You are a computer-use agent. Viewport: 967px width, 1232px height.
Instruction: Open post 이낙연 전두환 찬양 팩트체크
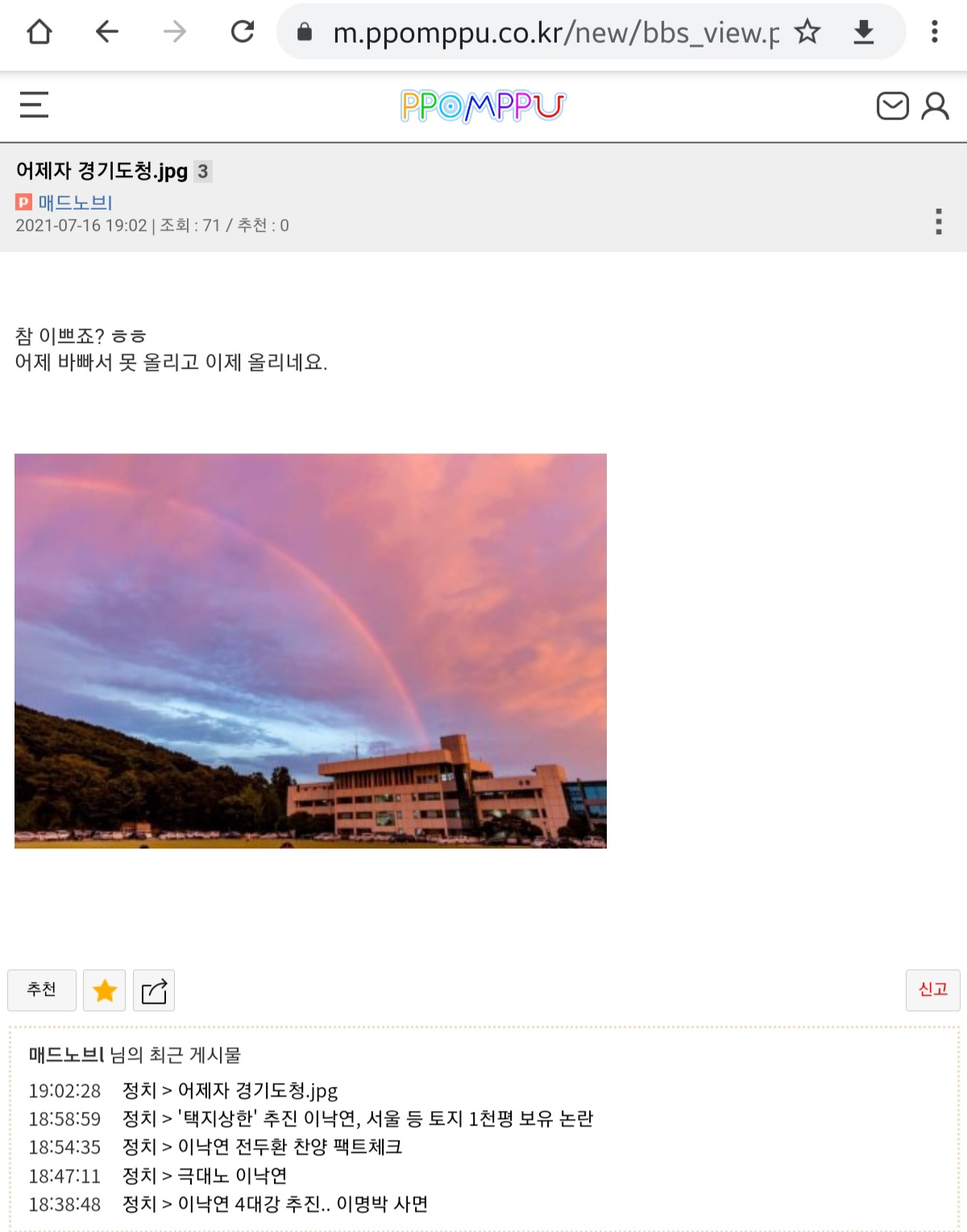(289, 1147)
